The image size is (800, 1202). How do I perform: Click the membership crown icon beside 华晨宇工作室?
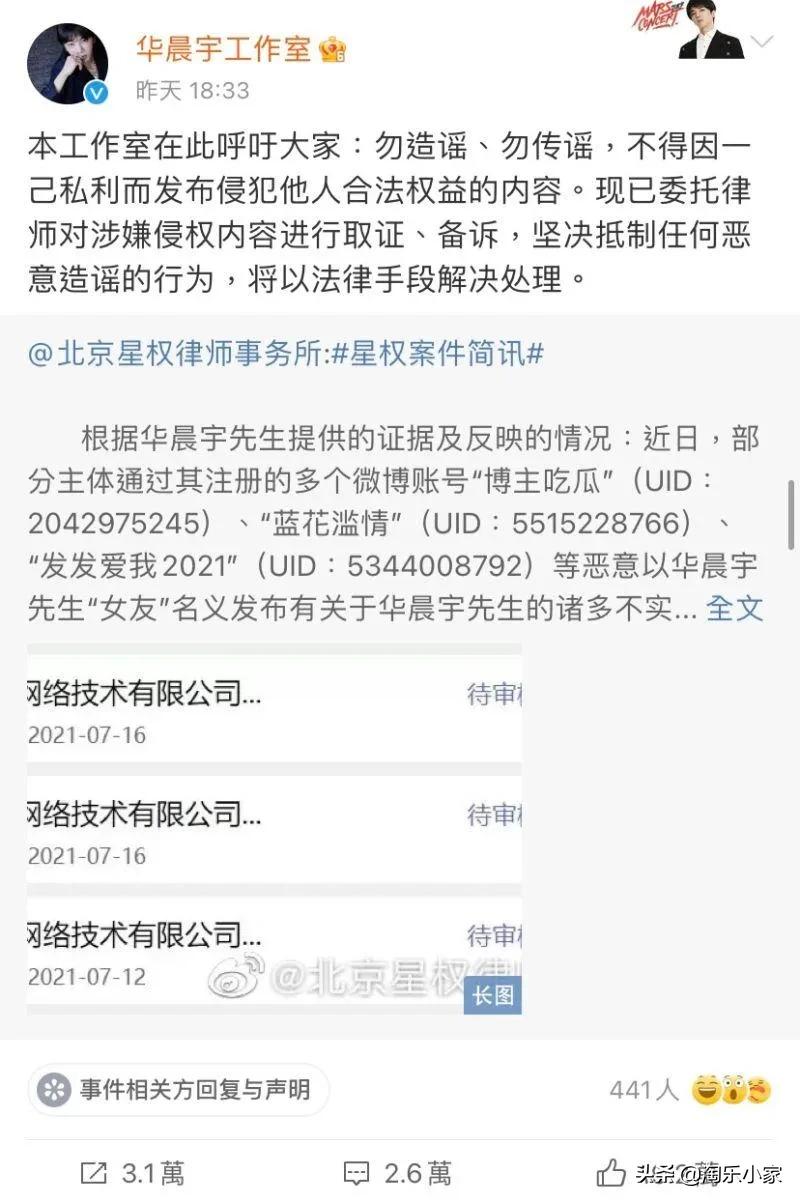coord(333,49)
